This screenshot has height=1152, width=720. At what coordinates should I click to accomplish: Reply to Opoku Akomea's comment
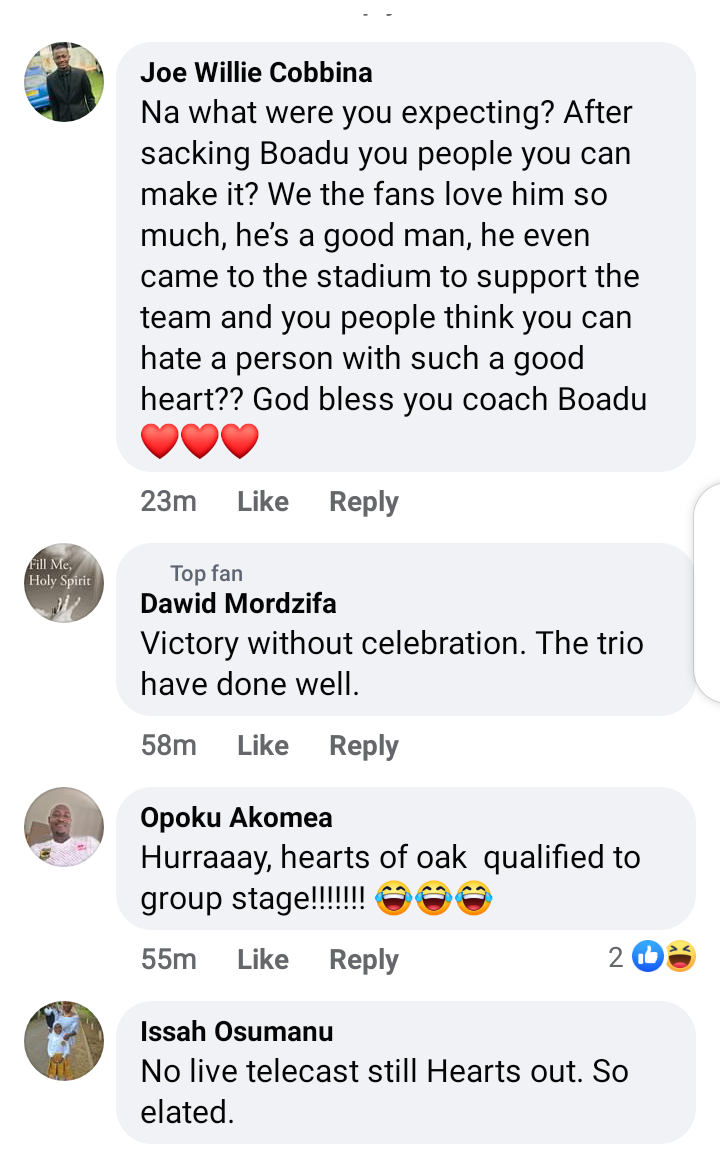[x=364, y=960]
